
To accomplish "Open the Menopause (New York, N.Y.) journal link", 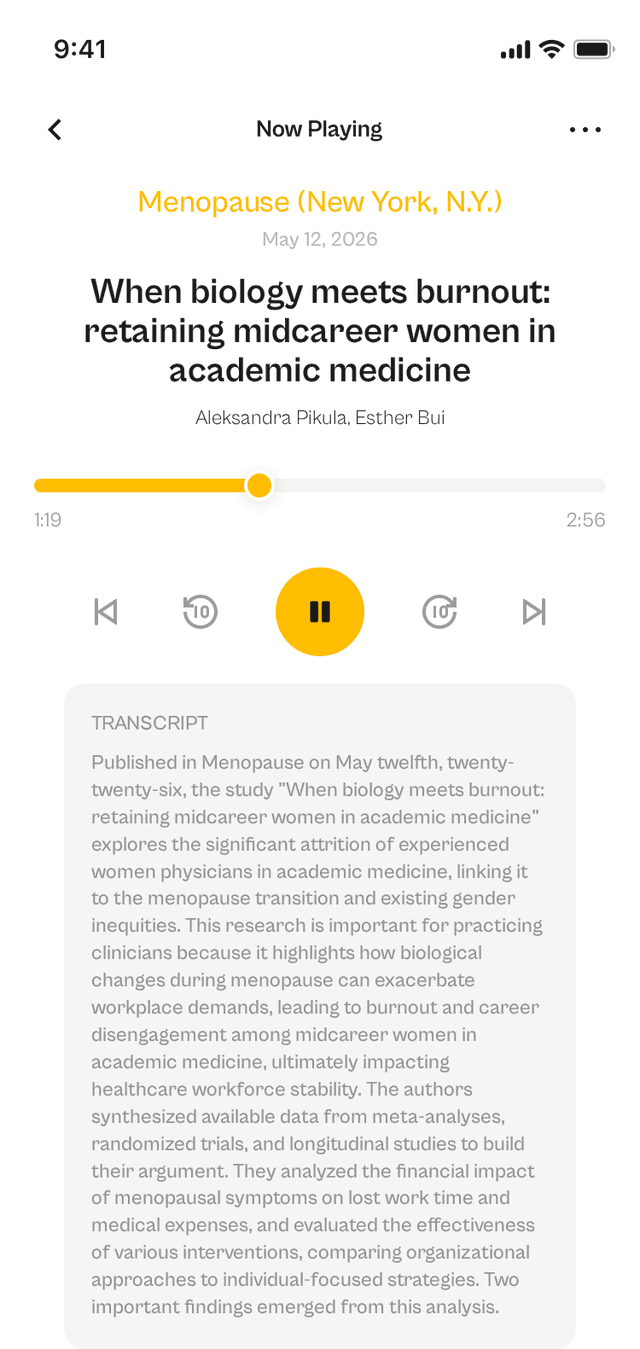I will tap(320, 201).
